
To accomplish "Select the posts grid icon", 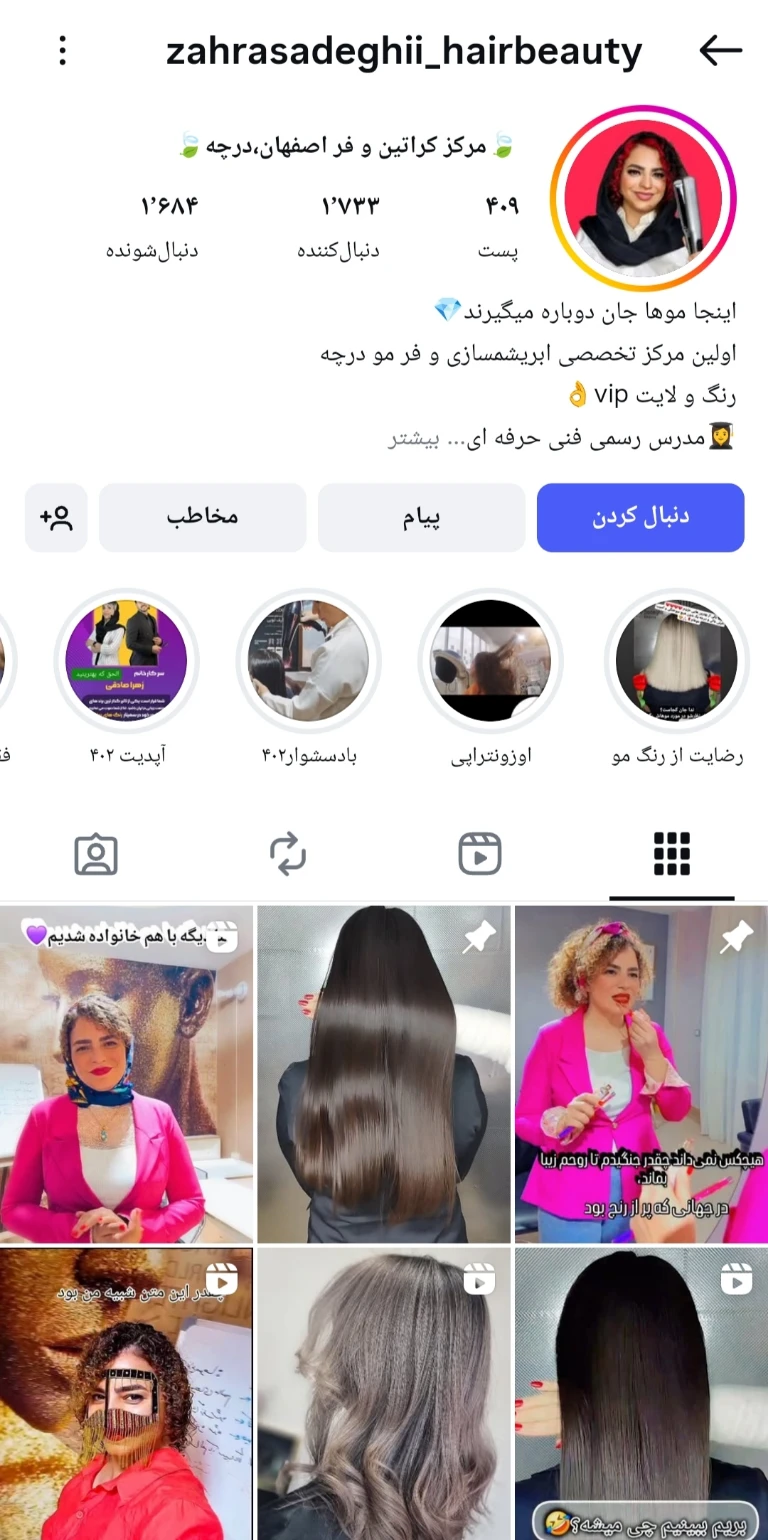I will coord(671,853).
